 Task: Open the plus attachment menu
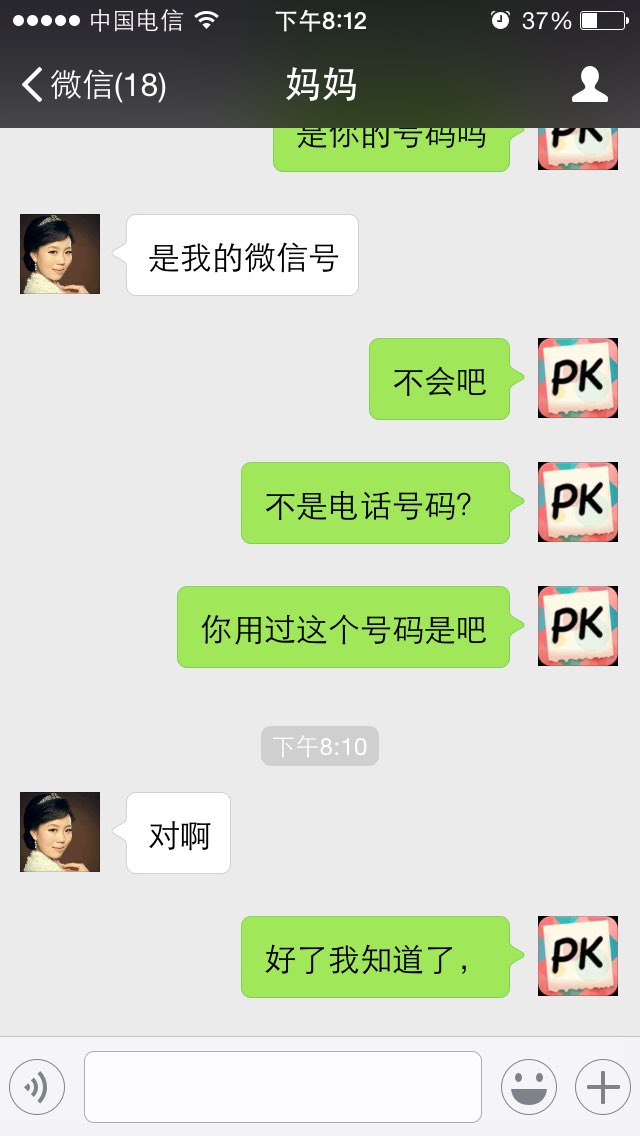[x=603, y=1087]
